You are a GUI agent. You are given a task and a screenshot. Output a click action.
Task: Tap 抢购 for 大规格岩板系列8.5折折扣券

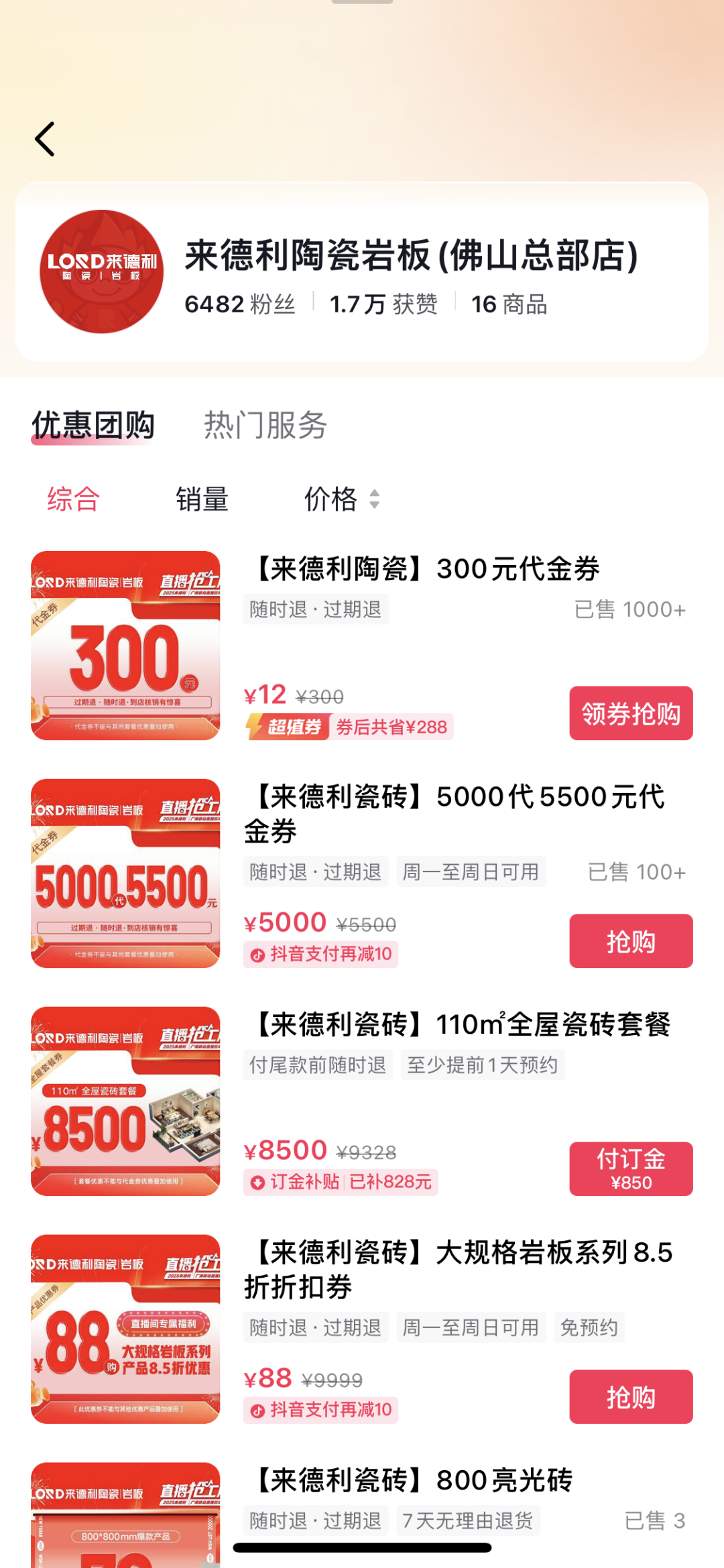coord(630,1397)
